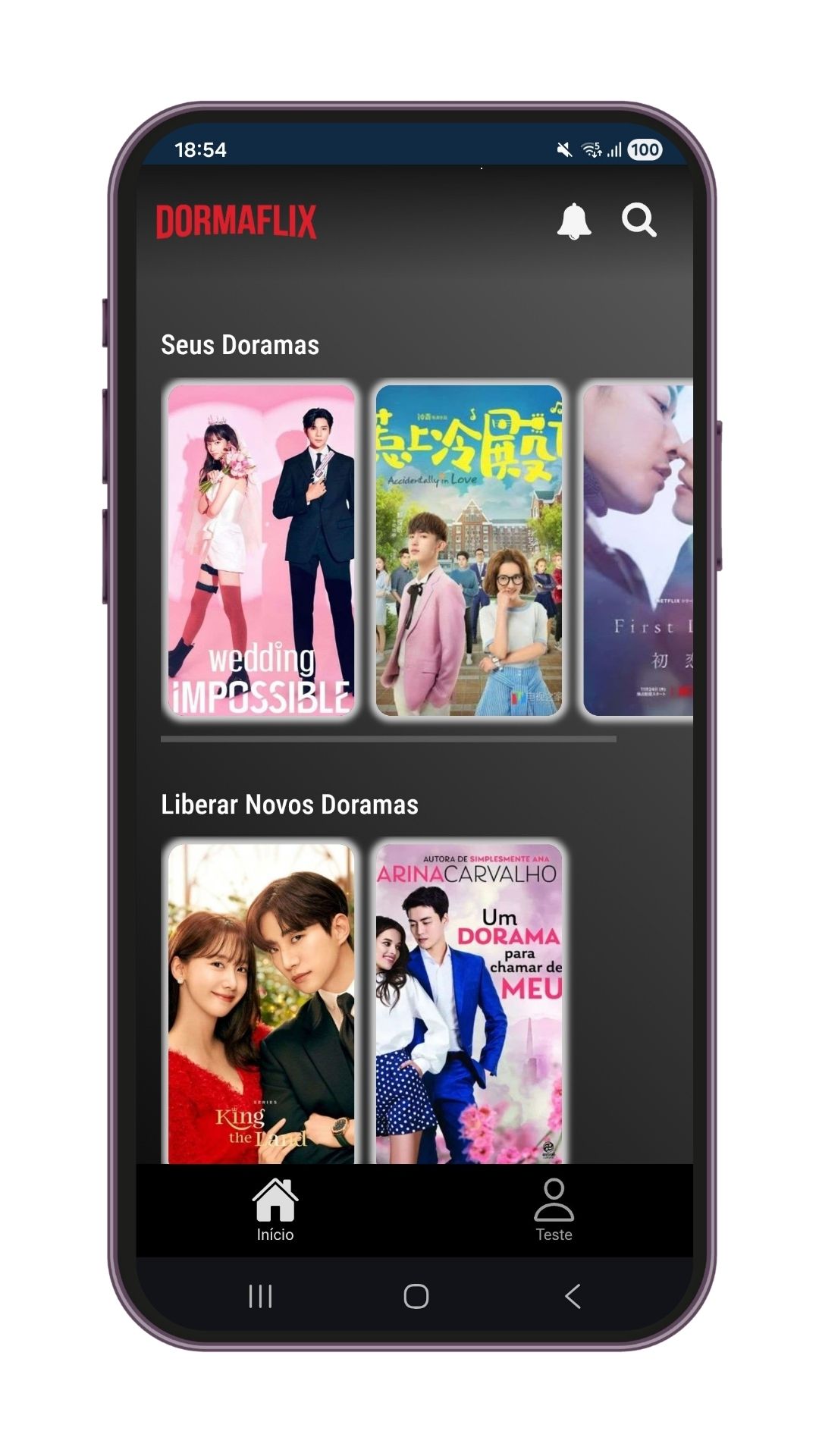Open the Wedding Impossible dorama
Image resolution: width=819 pixels, height=1456 pixels.
[x=261, y=550]
